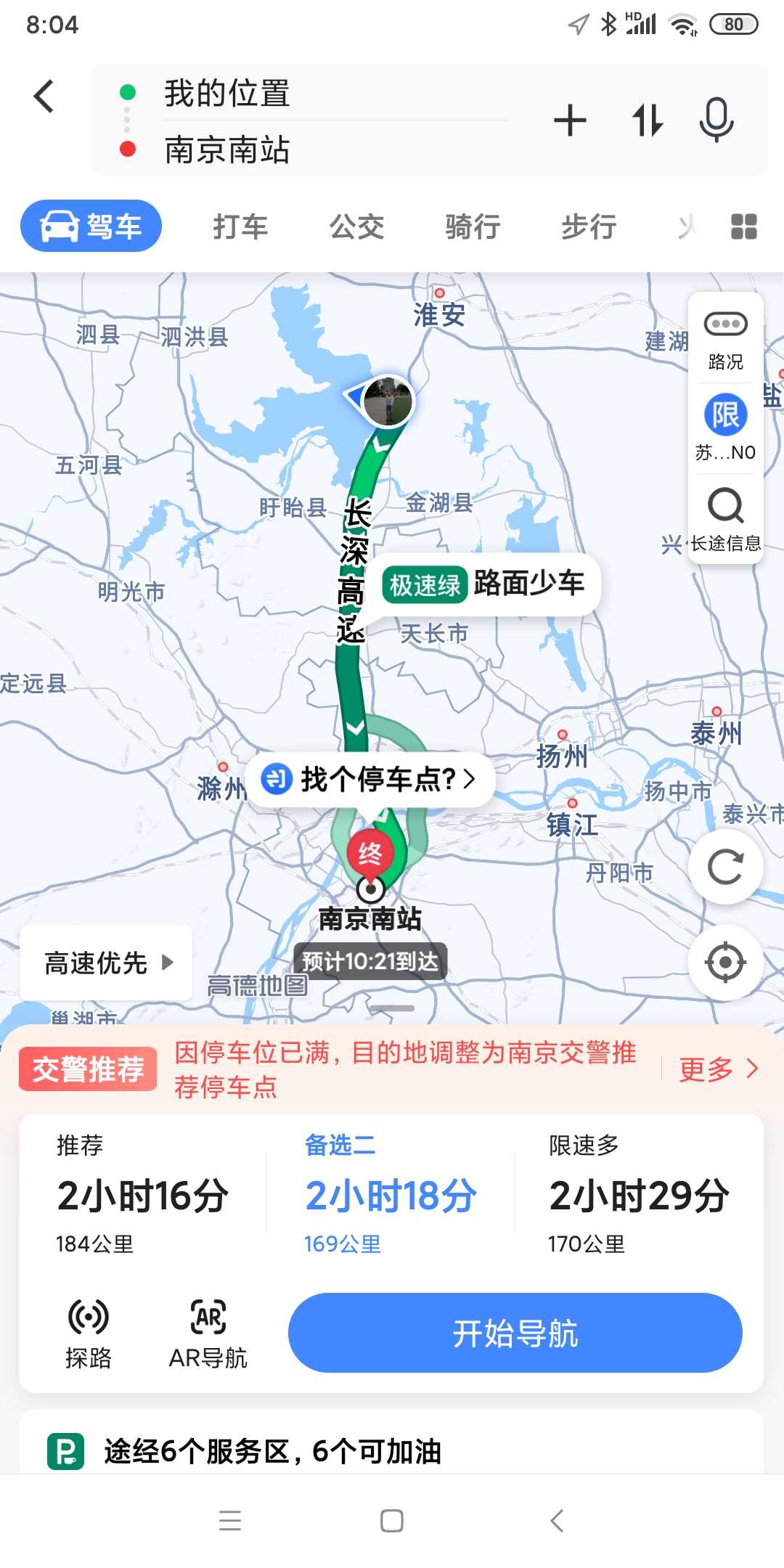
Task: Activate voice input microphone
Action: (716, 120)
